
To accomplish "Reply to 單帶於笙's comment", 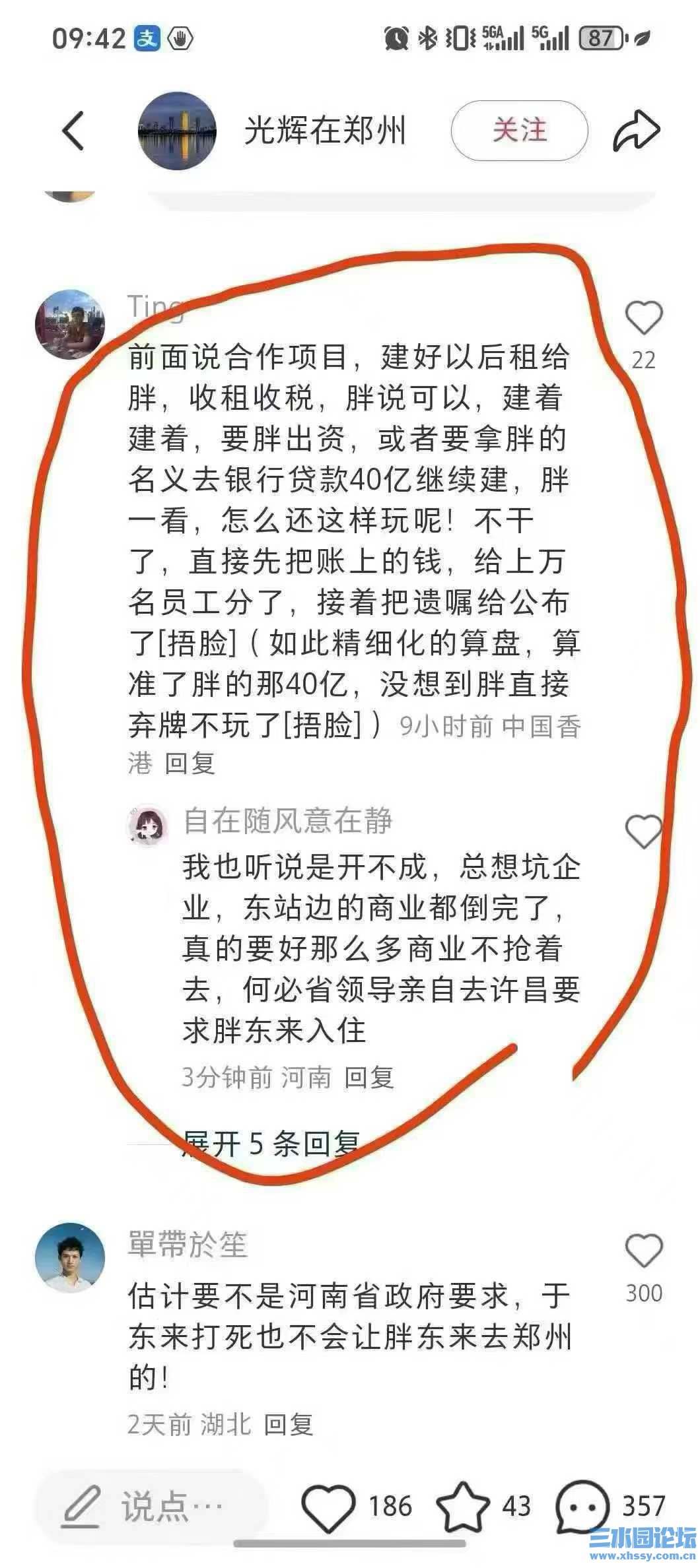I will pyautogui.click(x=289, y=1425).
